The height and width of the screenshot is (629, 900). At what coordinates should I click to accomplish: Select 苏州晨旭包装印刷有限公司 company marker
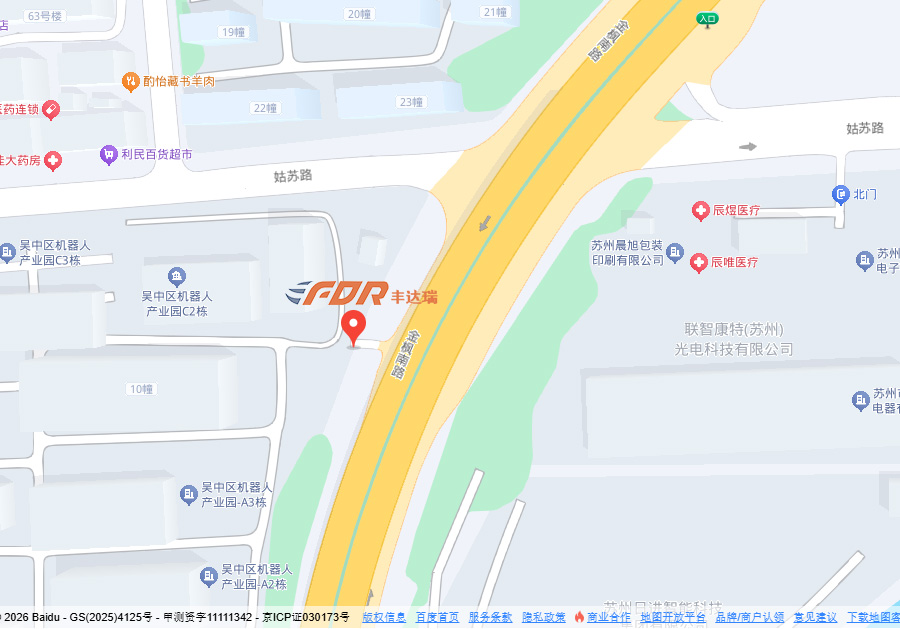[x=675, y=252]
